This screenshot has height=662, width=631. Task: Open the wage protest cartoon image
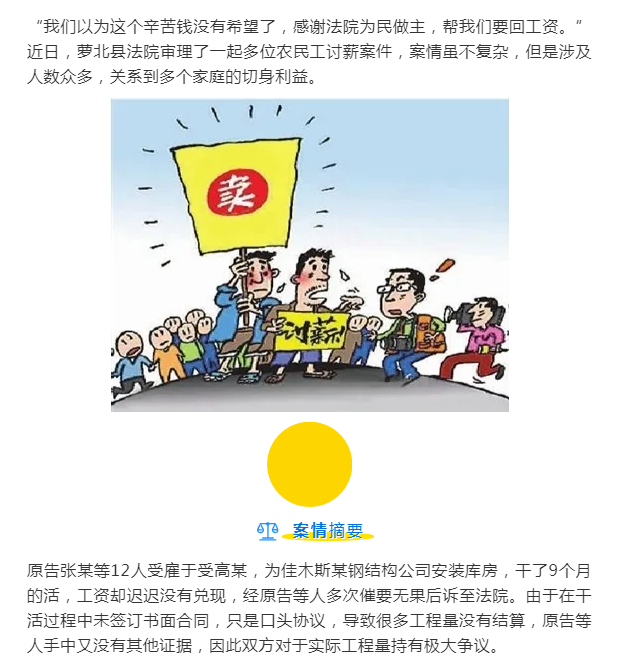click(309, 255)
